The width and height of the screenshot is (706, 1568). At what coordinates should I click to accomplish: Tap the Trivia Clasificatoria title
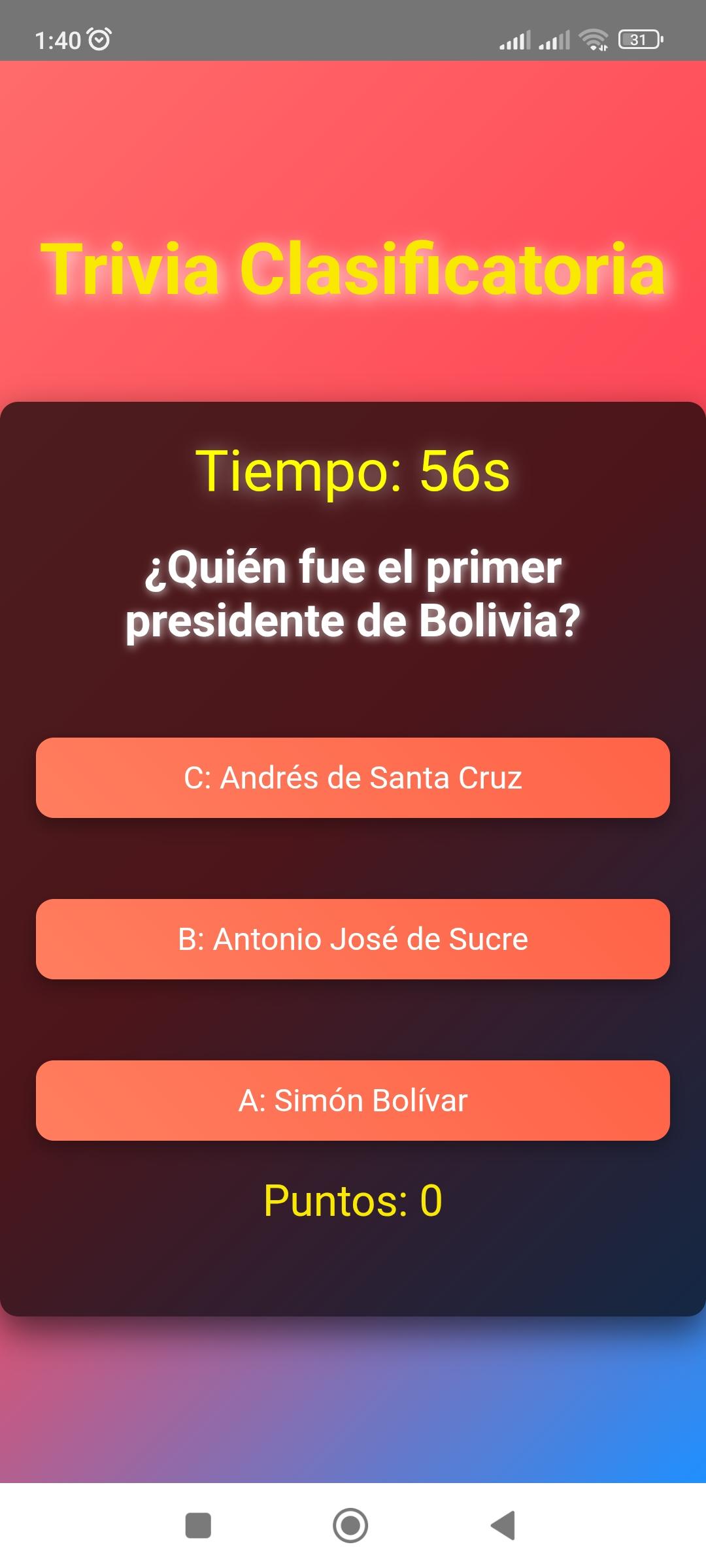[x=353, y=268]
